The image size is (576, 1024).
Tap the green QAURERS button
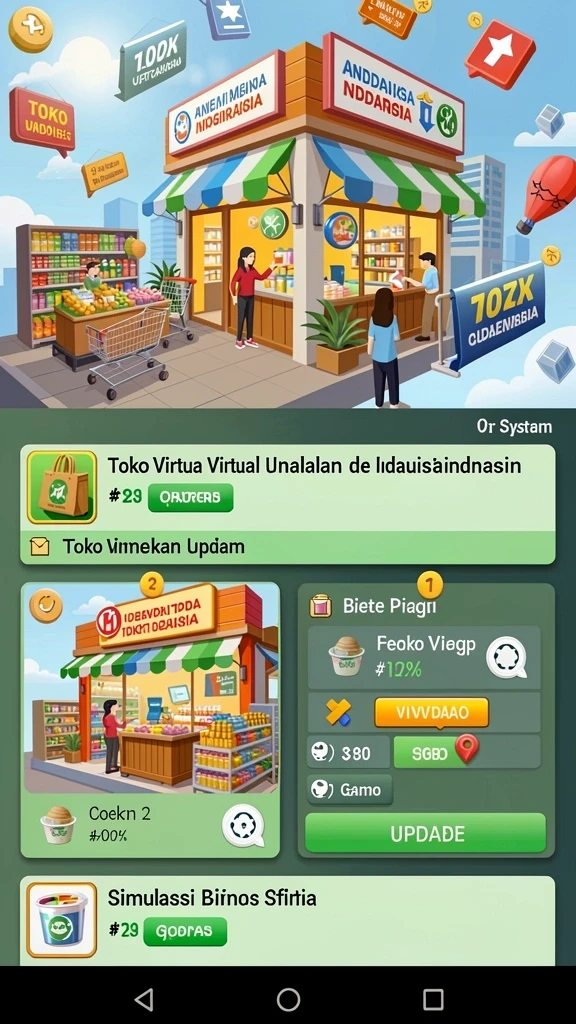click(x=190, y=498)
